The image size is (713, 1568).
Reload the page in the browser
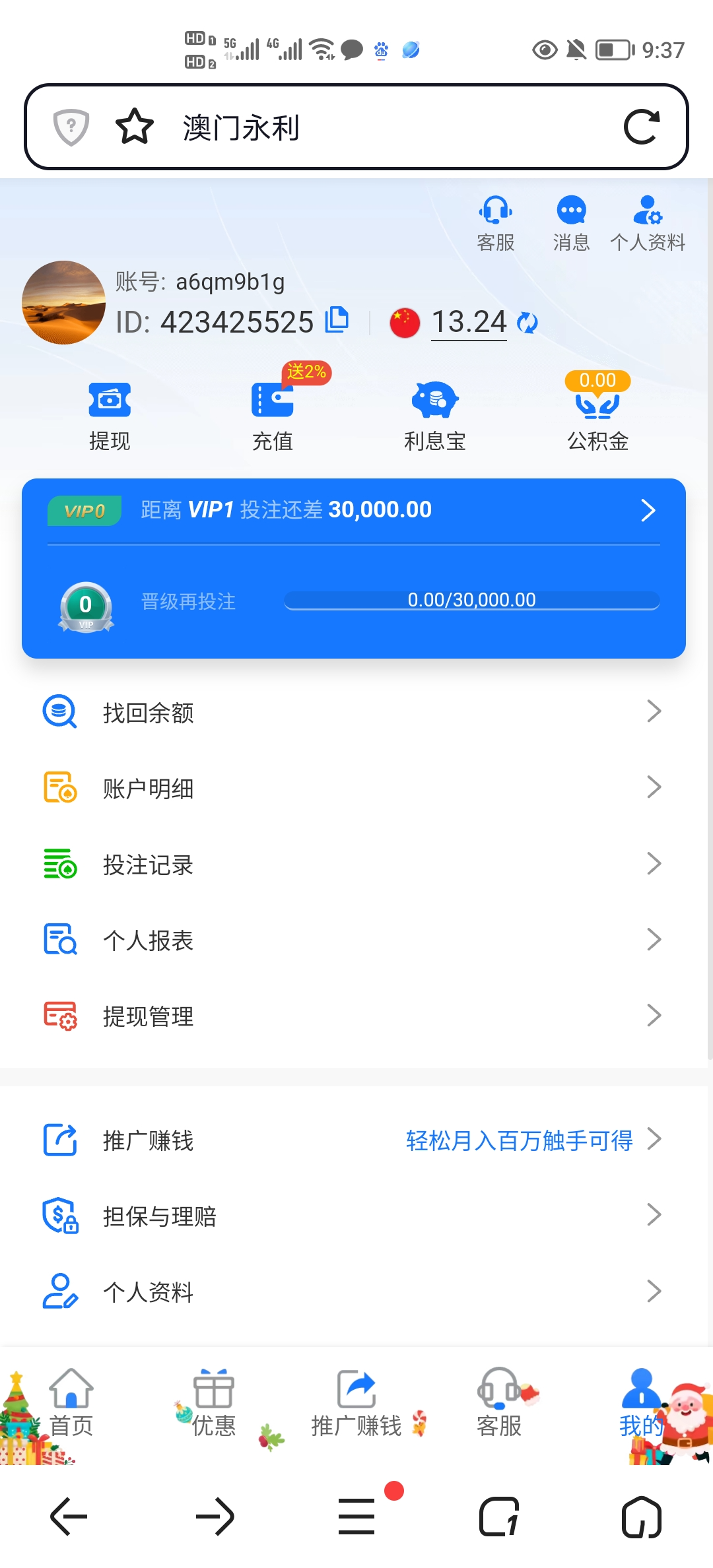[x=641, y=127]
